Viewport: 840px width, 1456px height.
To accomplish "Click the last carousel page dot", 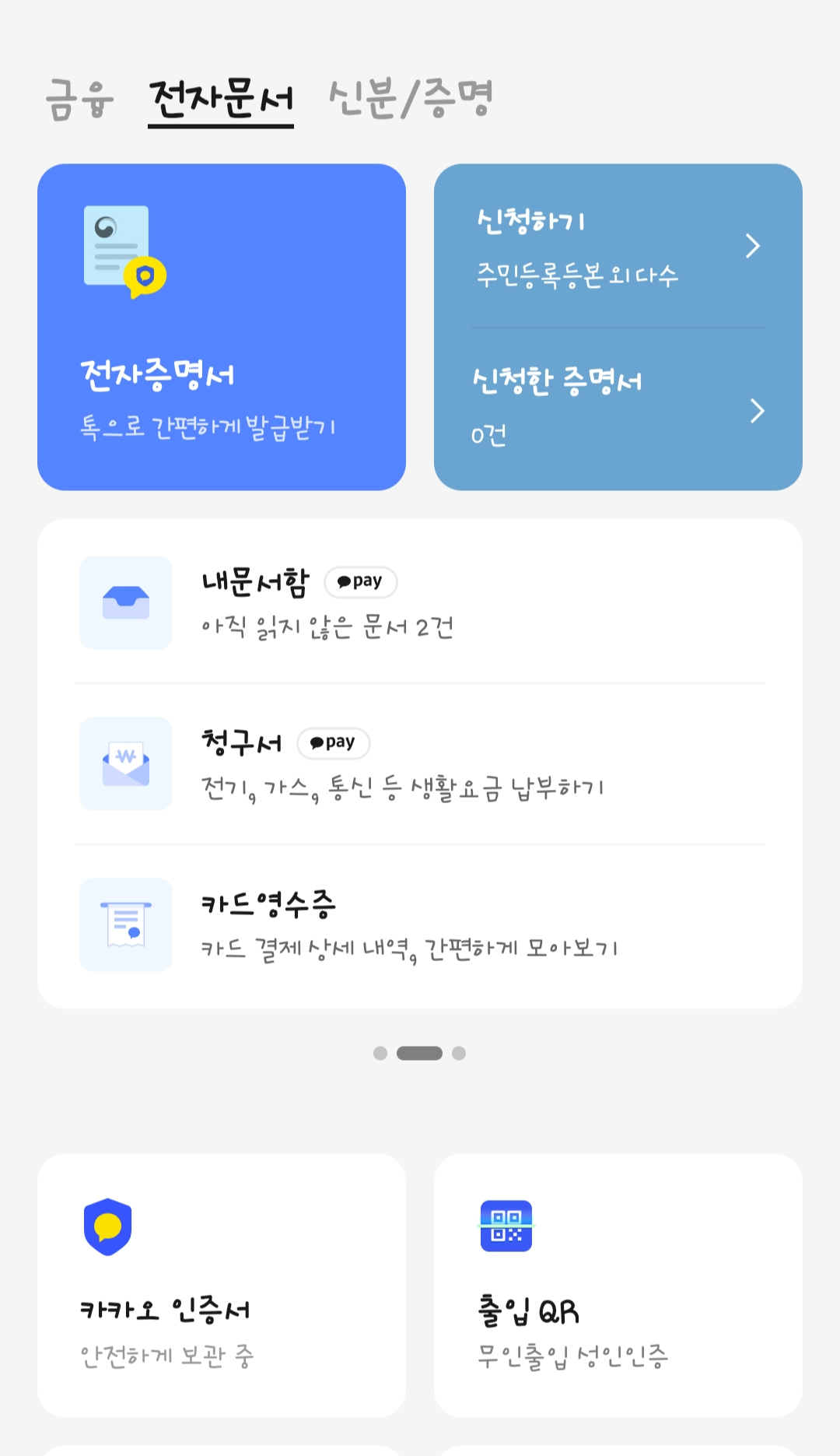I will [x=459, y=1053].
